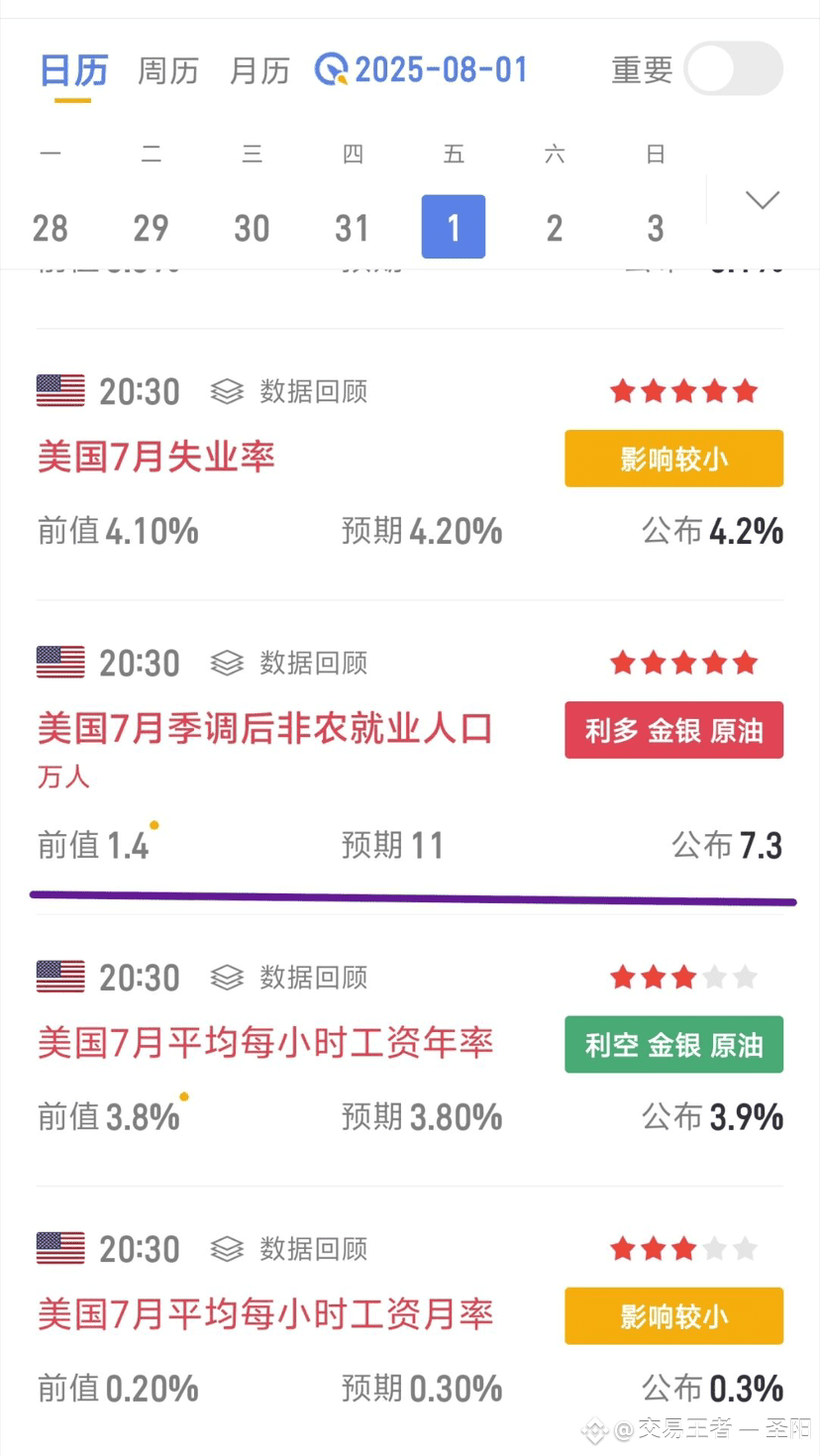820x1456 pixels.
Task: Switch to the 月历 tab
Action: tap(259, 70)
